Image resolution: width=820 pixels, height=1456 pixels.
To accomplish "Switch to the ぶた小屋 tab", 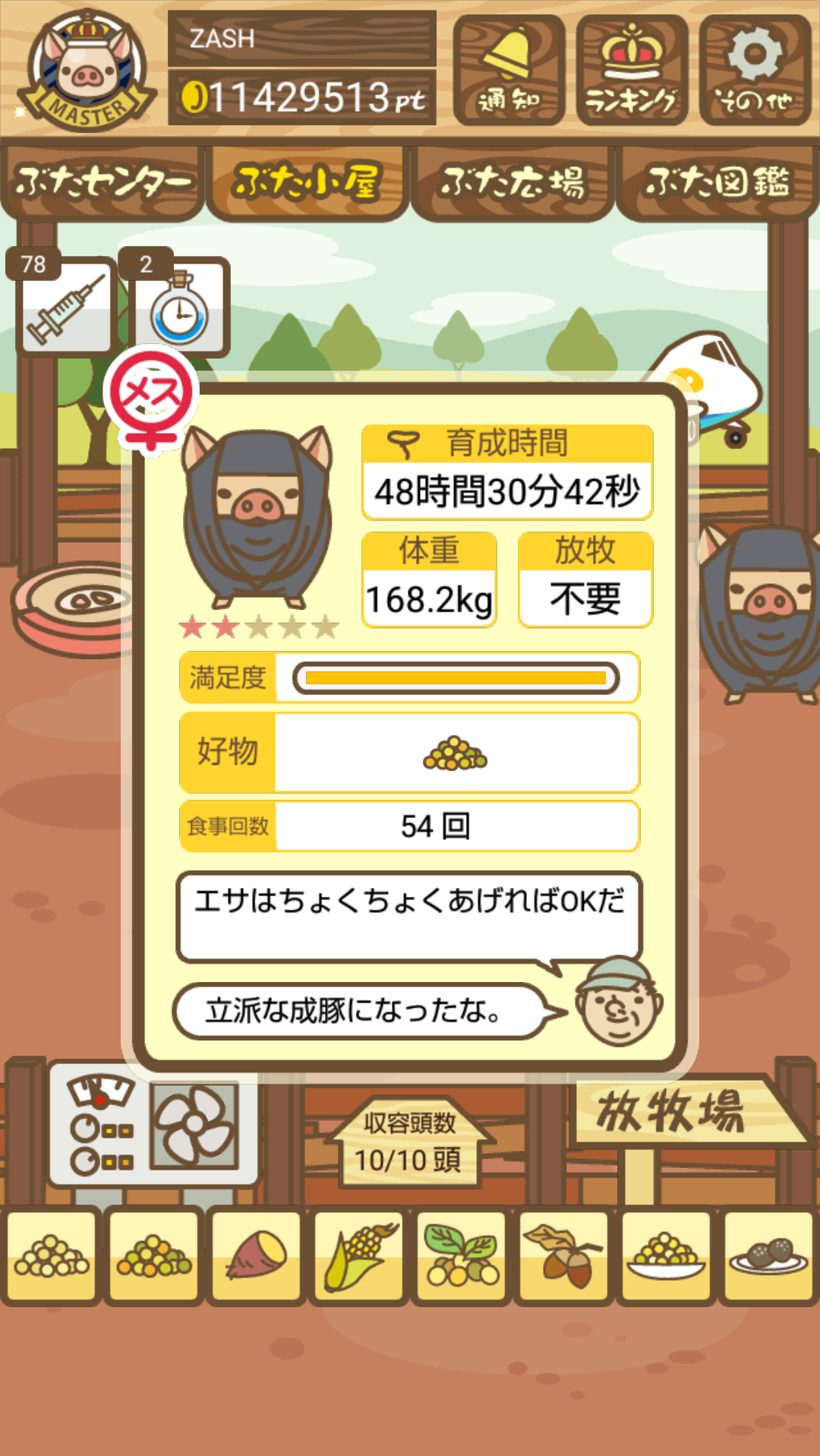I will pyautogui.click(x=307, y=183).
